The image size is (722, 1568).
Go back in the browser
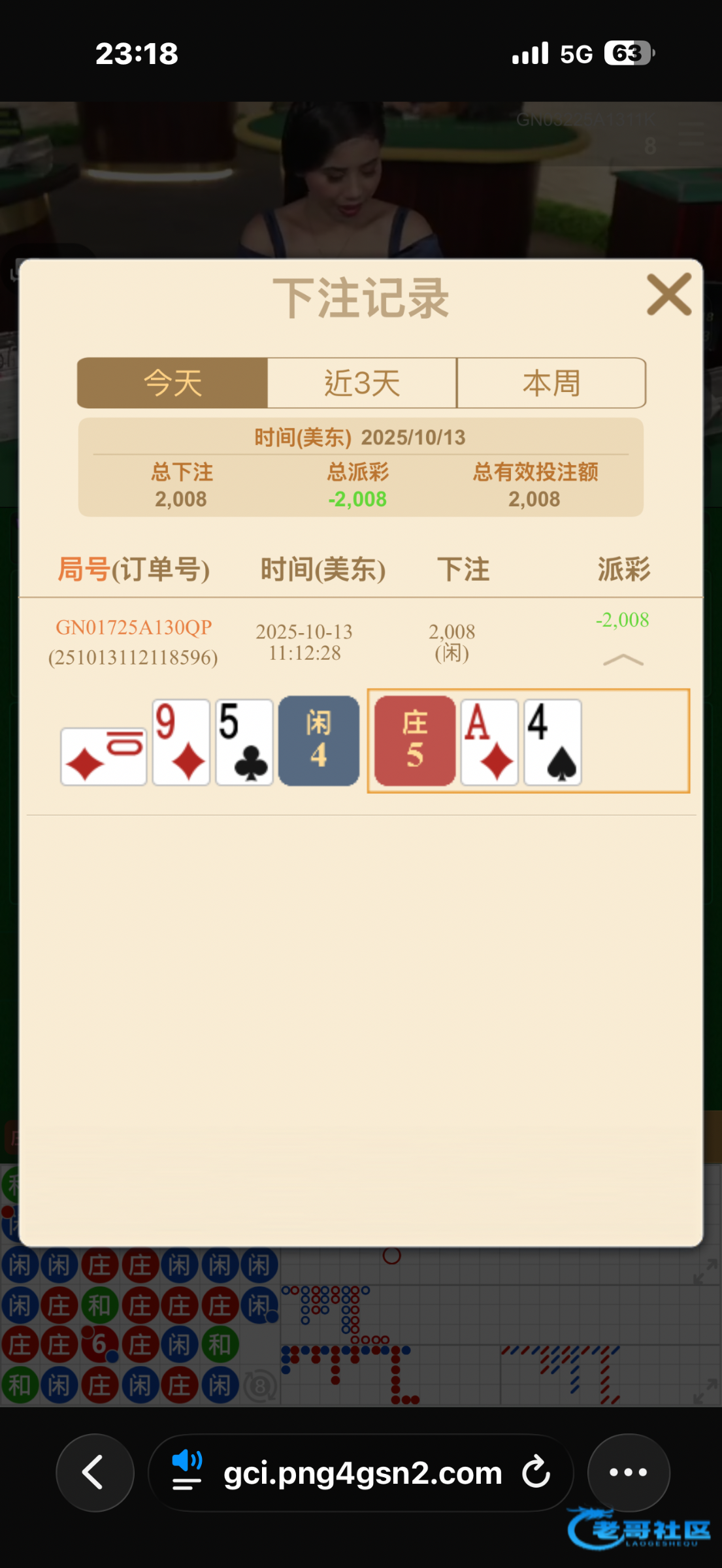(95, 1473)
